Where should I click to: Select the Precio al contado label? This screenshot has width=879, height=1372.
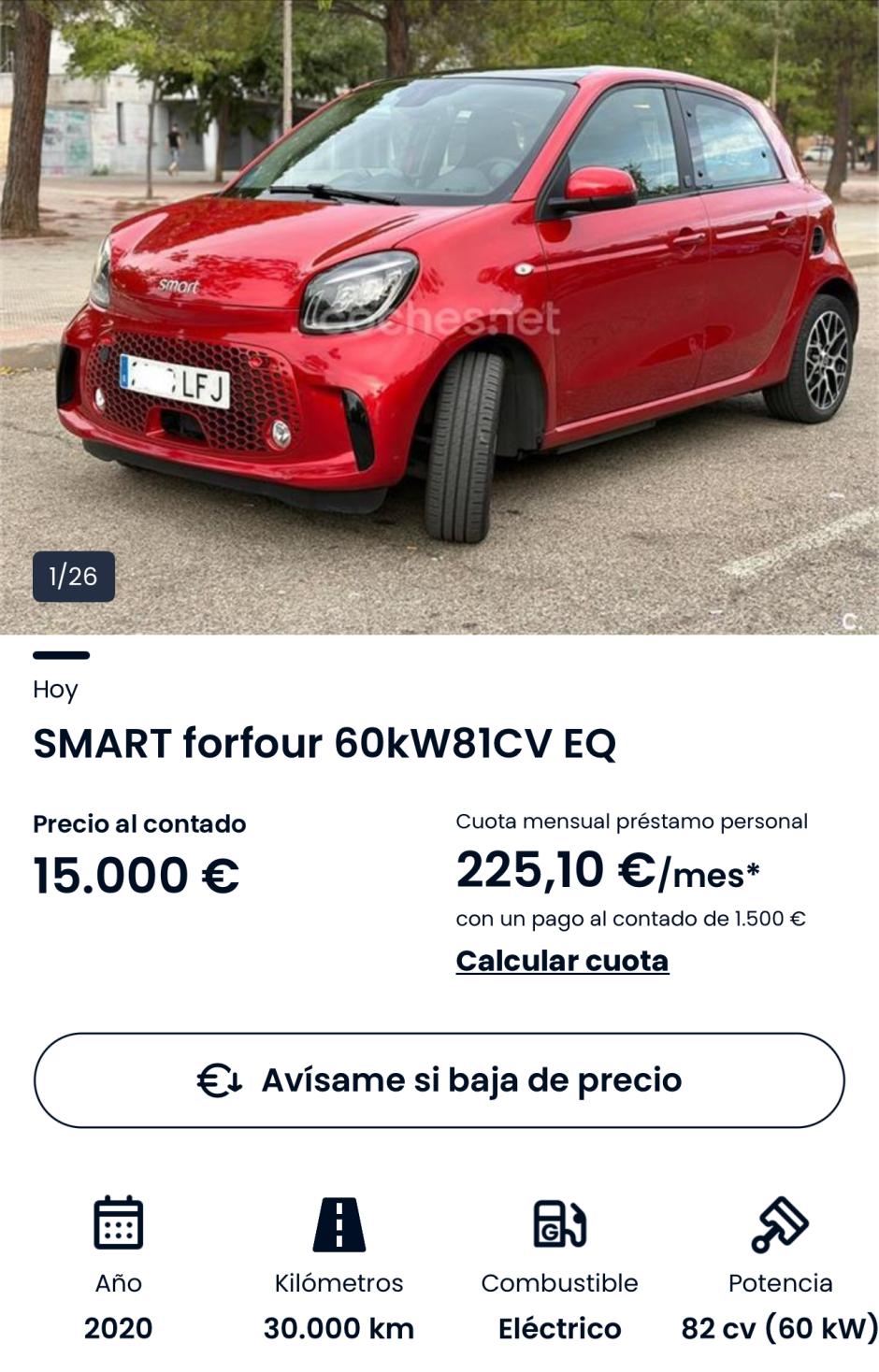[138, 824]
